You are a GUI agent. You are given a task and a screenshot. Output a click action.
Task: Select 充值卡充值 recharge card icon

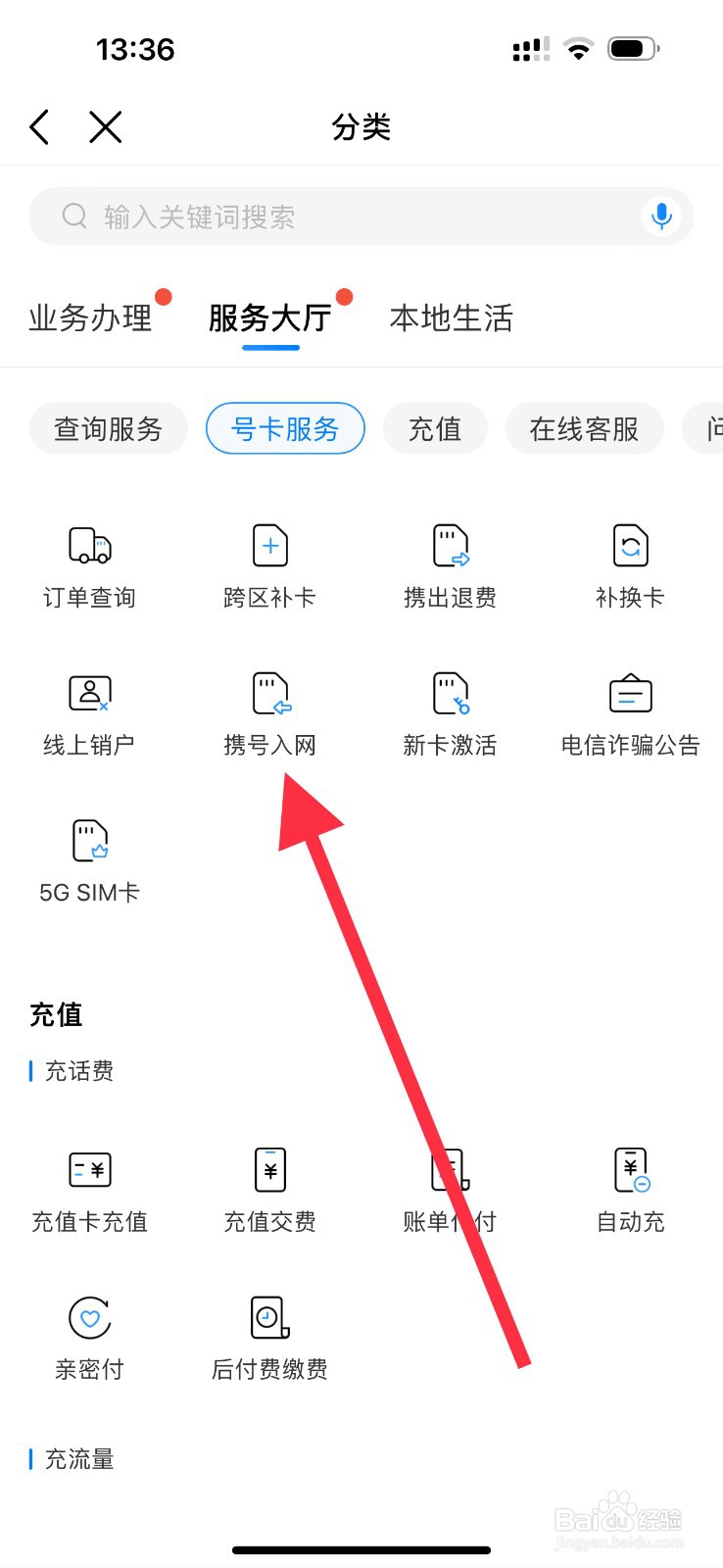point(89,1188)
